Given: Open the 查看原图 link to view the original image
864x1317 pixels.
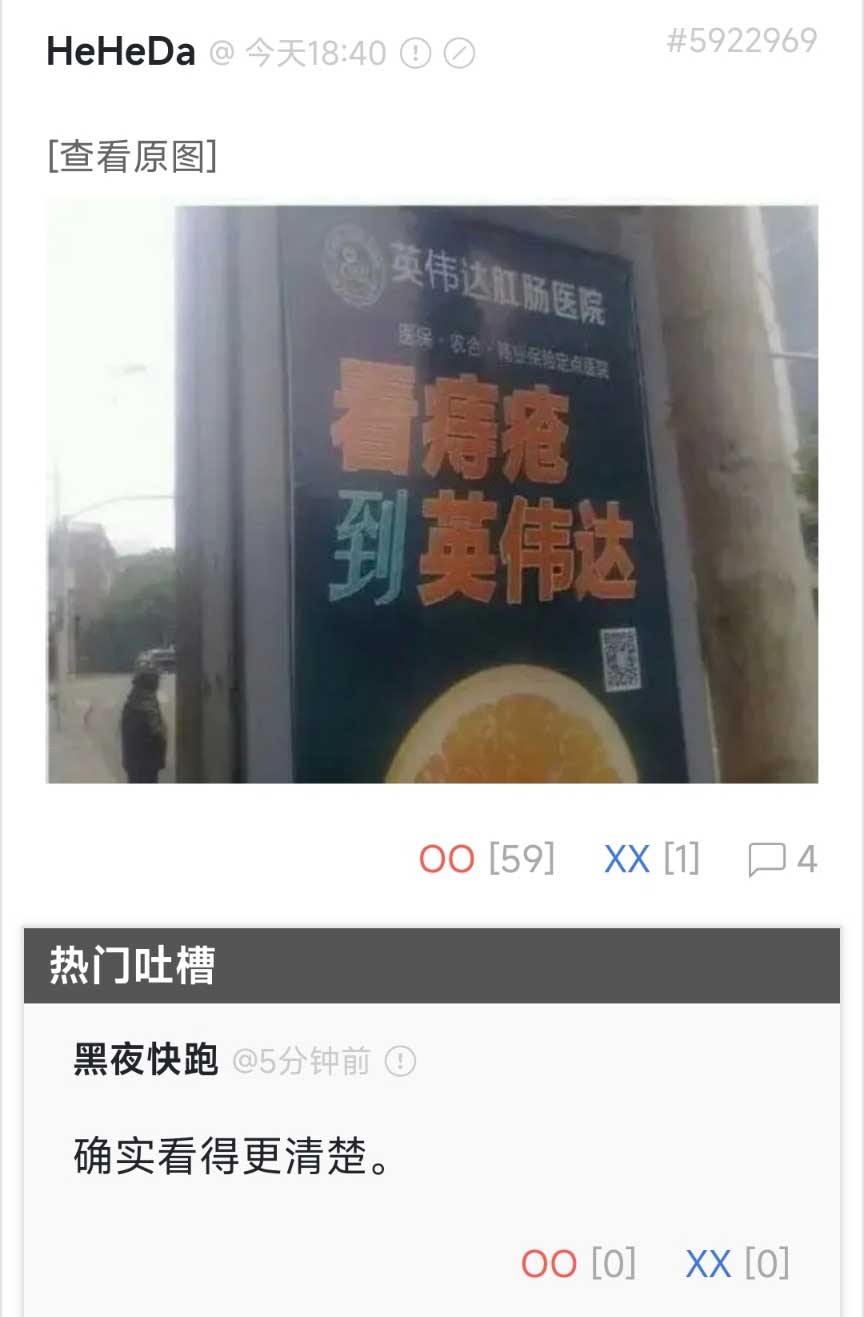Looking at the screenshot, I should point(132,157).
